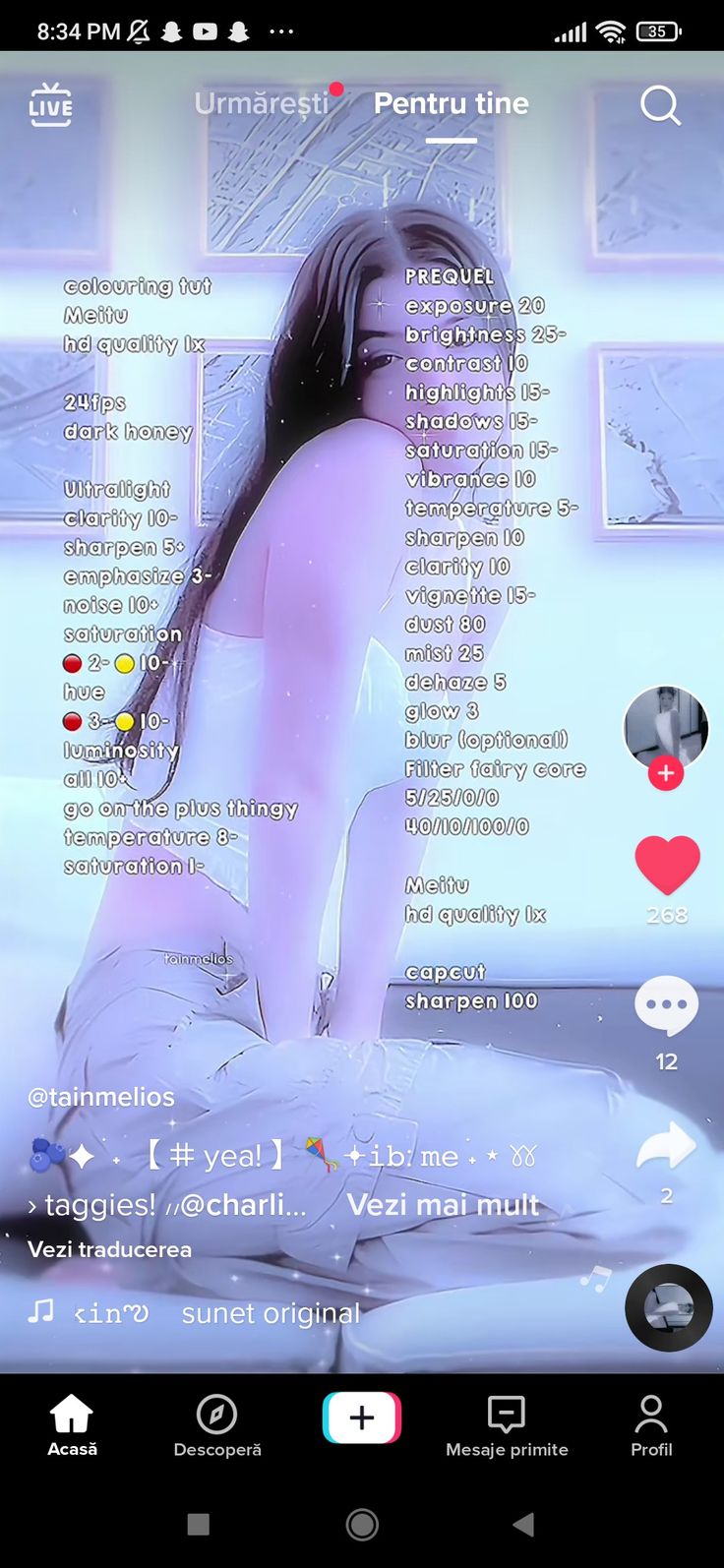Open the spinning sound disc

coord(668,1308)
